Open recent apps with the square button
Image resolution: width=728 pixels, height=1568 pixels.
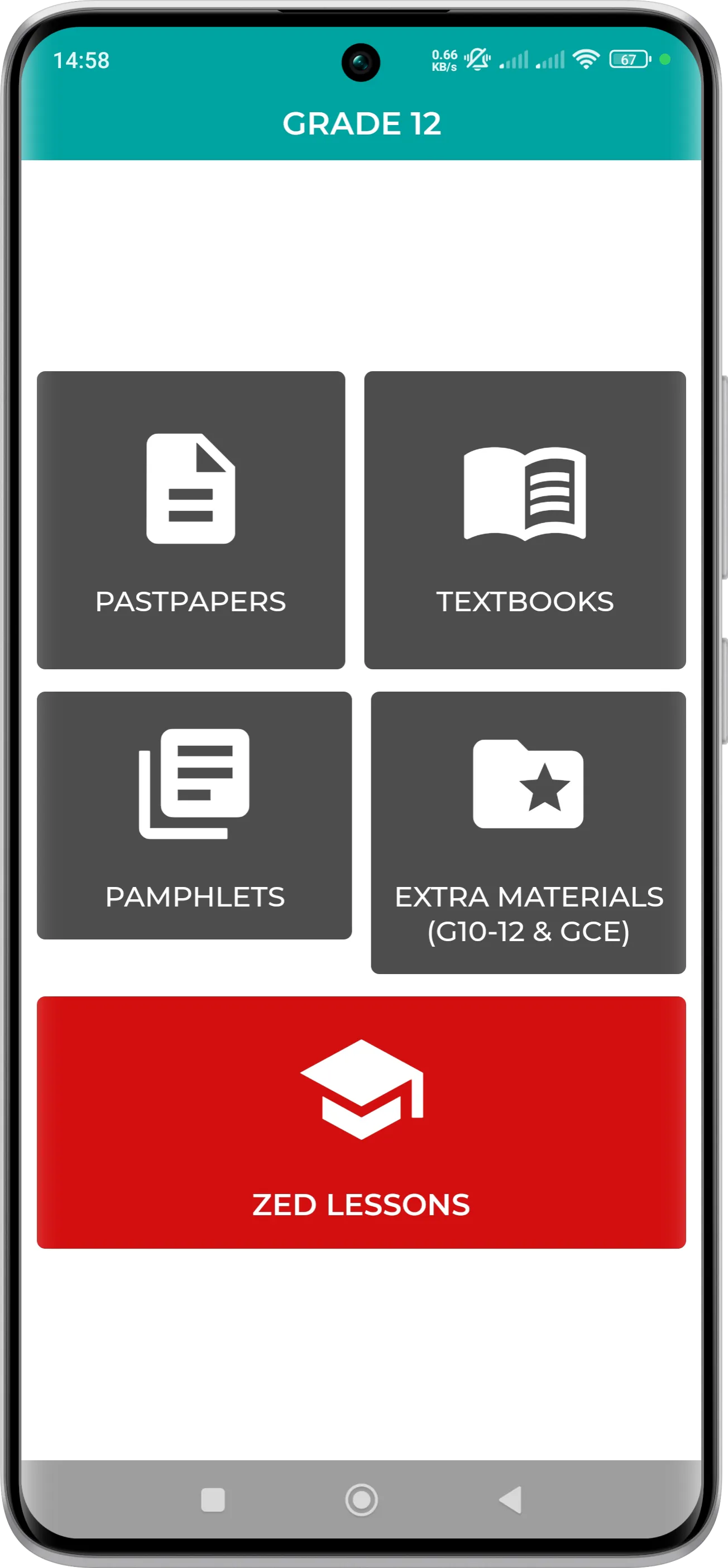[x=213, y=1500]
